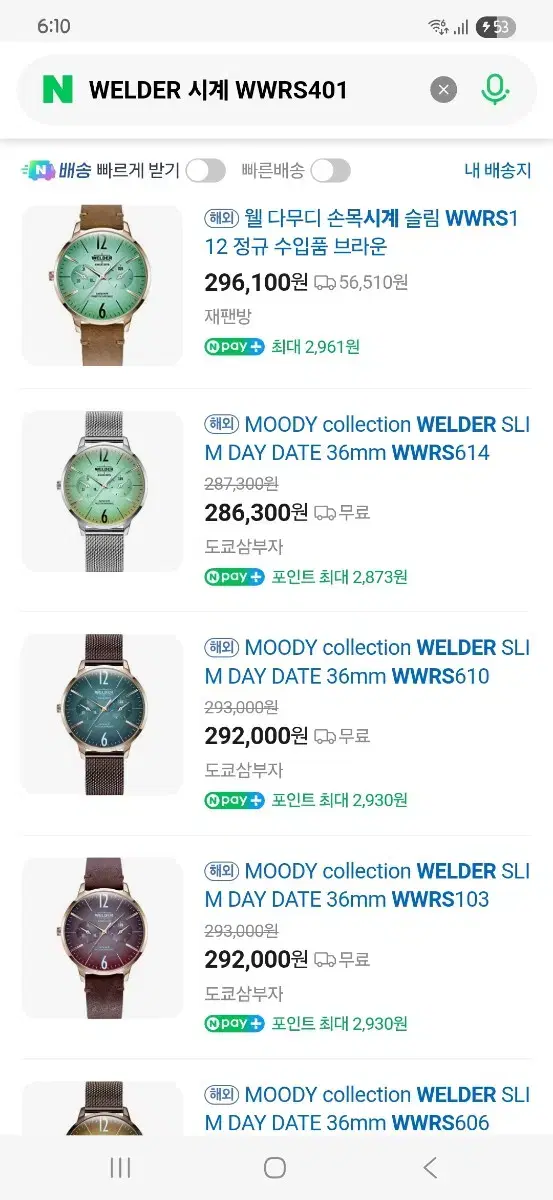The height and width of the screenshot is (1200, 553).
Task: Enable the 빠른배송 filter switch
Action: pos(330,171)
